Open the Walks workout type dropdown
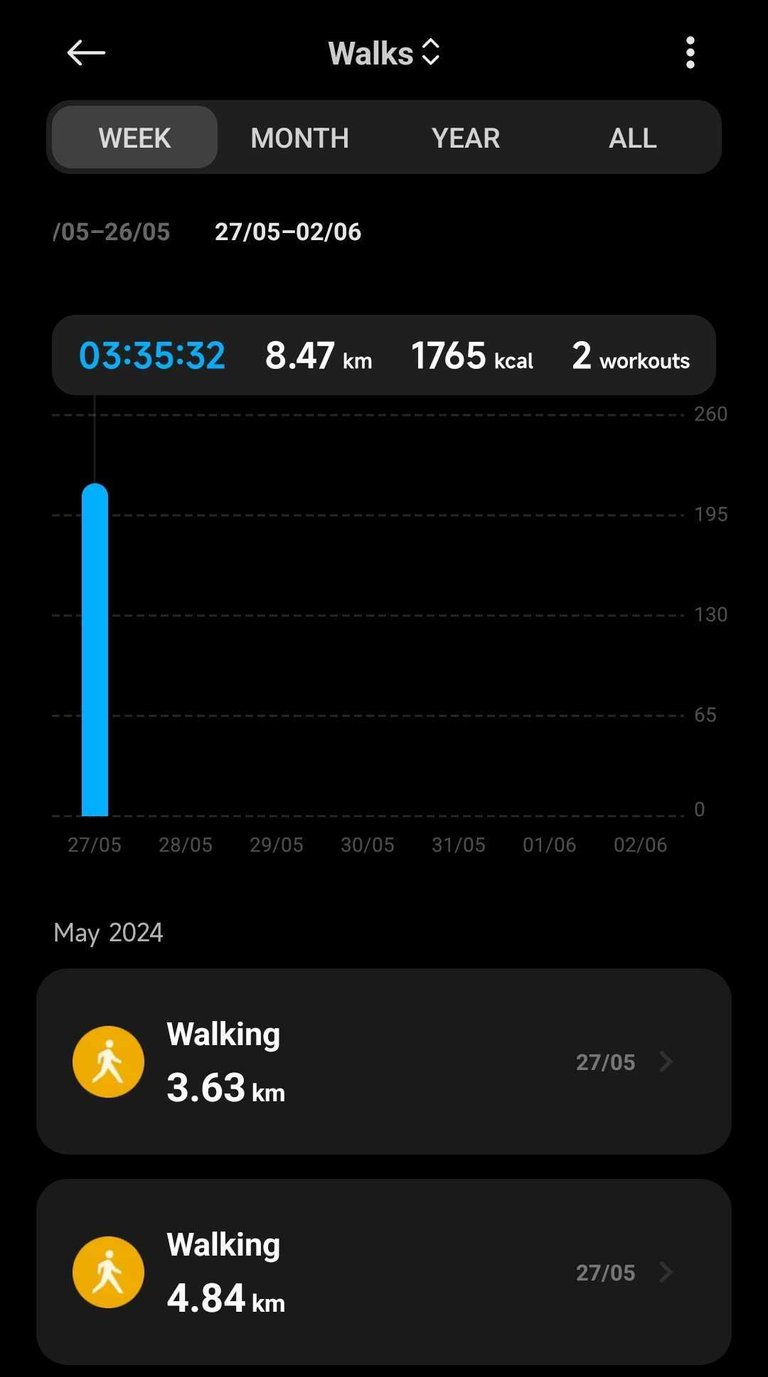Screen dimensions: 768x1377 click(x=384, y=53)
